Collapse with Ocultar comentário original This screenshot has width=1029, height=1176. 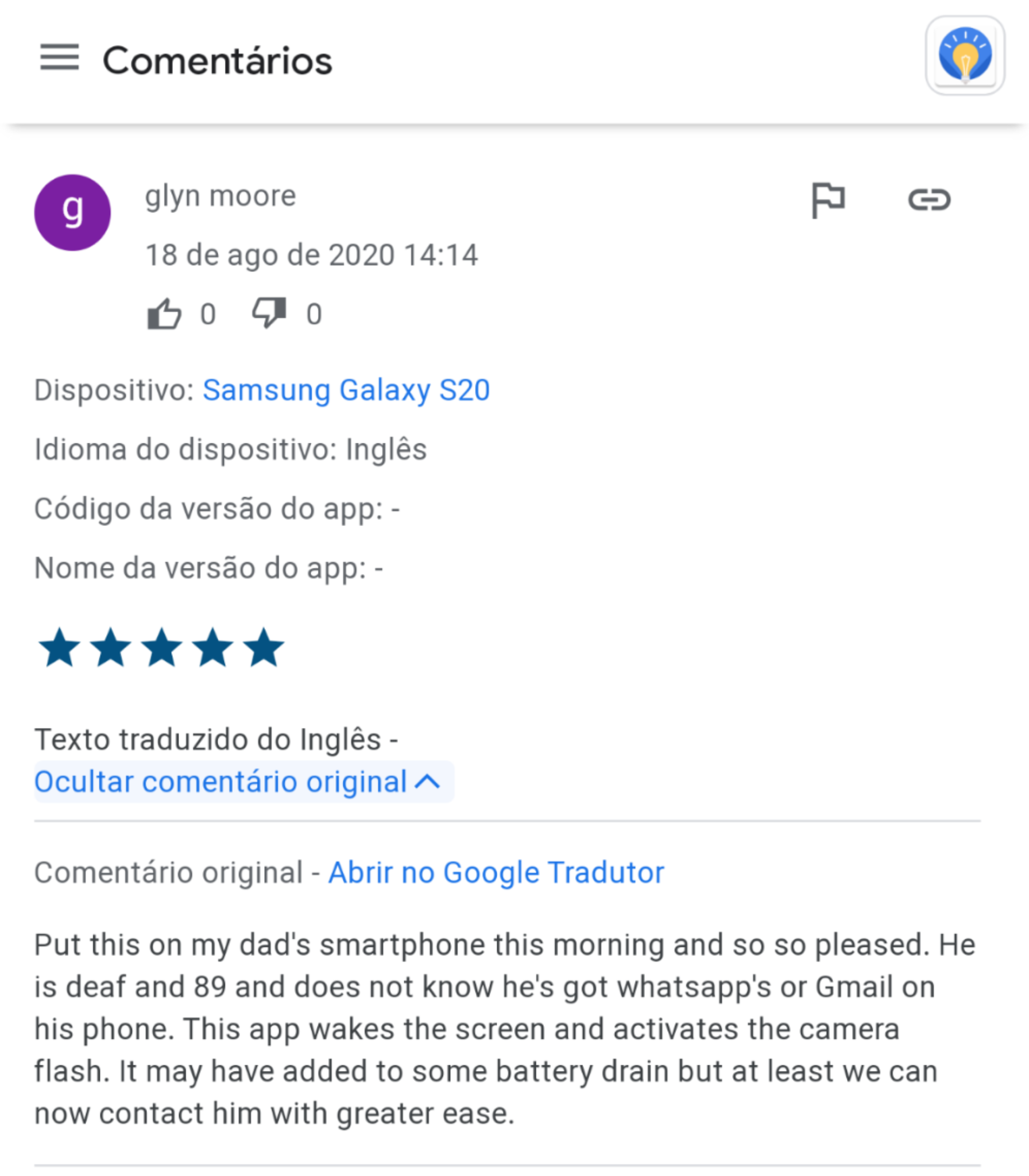pyautogui.click(x=237, y=782)
